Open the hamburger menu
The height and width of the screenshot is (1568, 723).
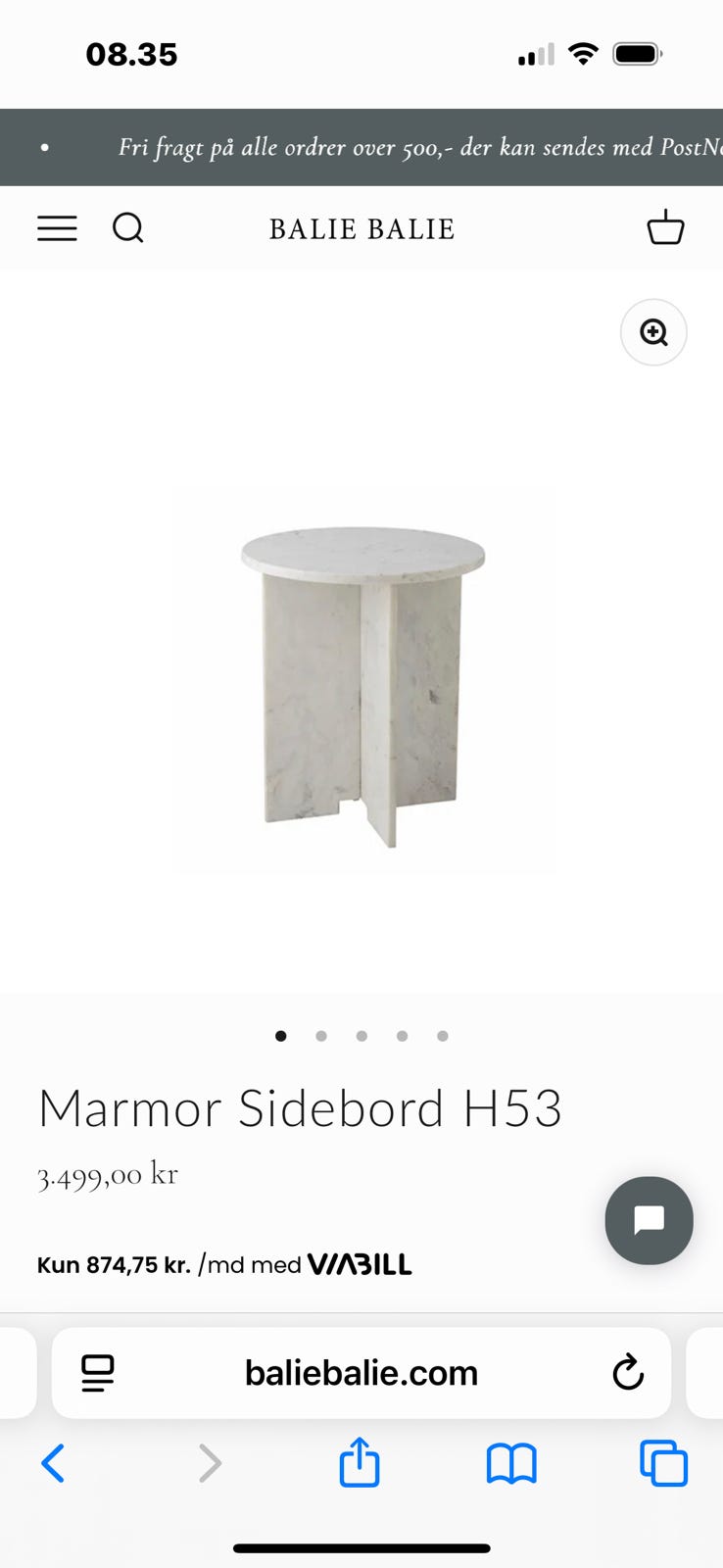[x=57, y=228]
